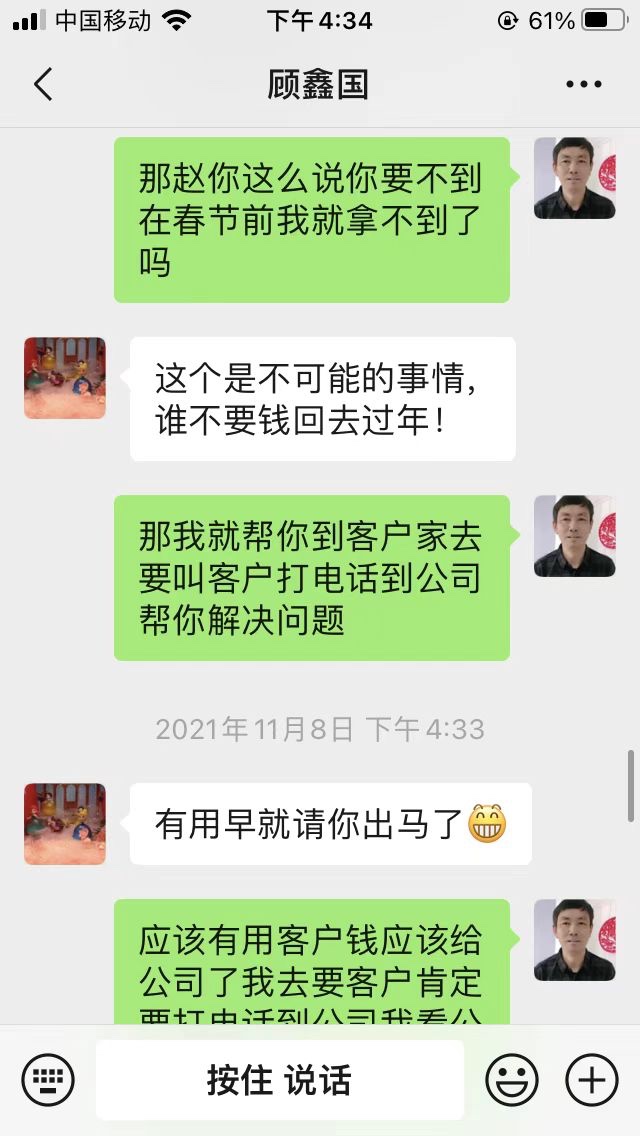
Task: Open the plus attachments menu
Action: [x=591, y=1080]
